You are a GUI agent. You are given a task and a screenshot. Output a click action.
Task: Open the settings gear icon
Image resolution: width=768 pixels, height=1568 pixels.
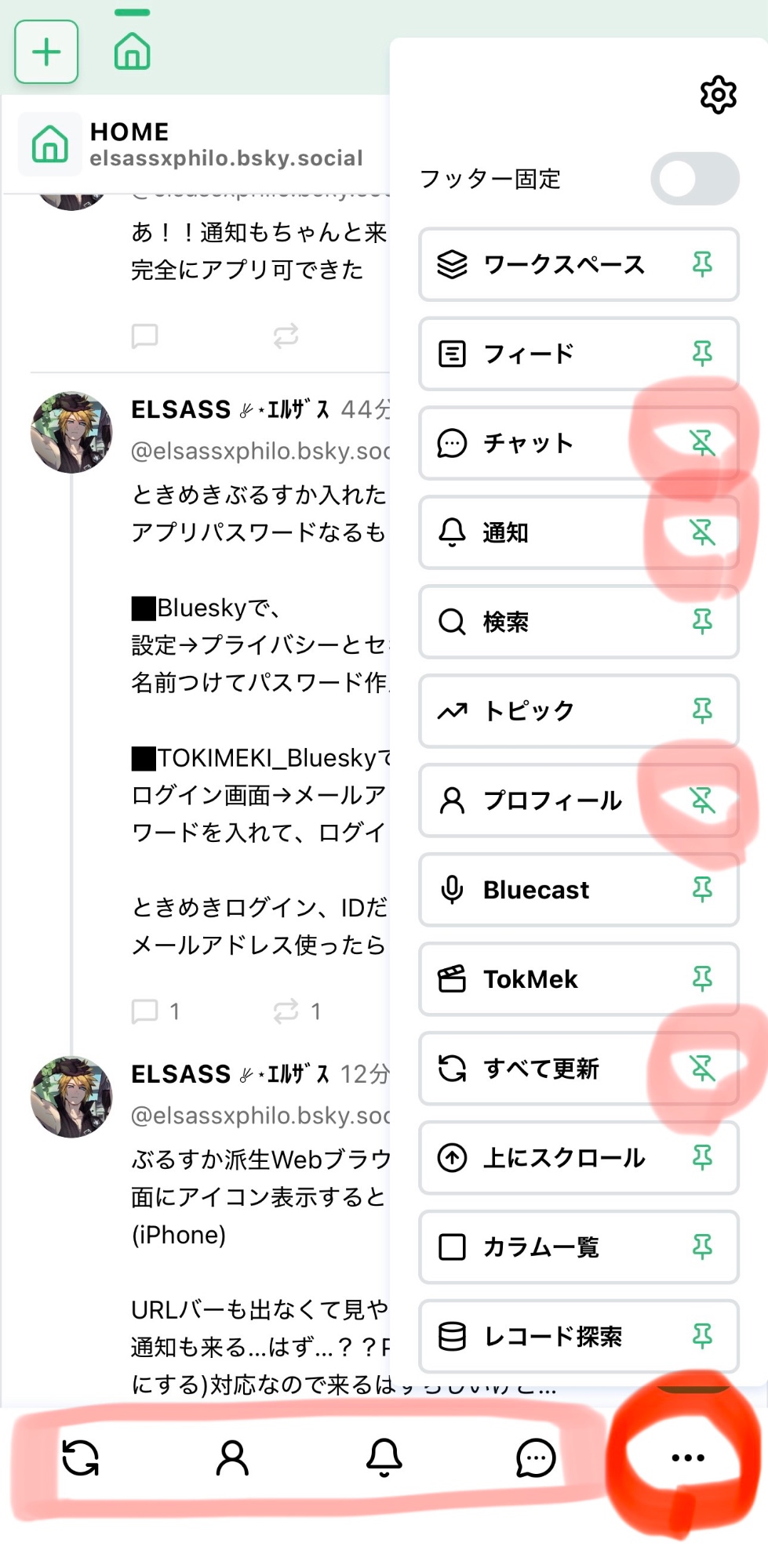tap(718, 95)
